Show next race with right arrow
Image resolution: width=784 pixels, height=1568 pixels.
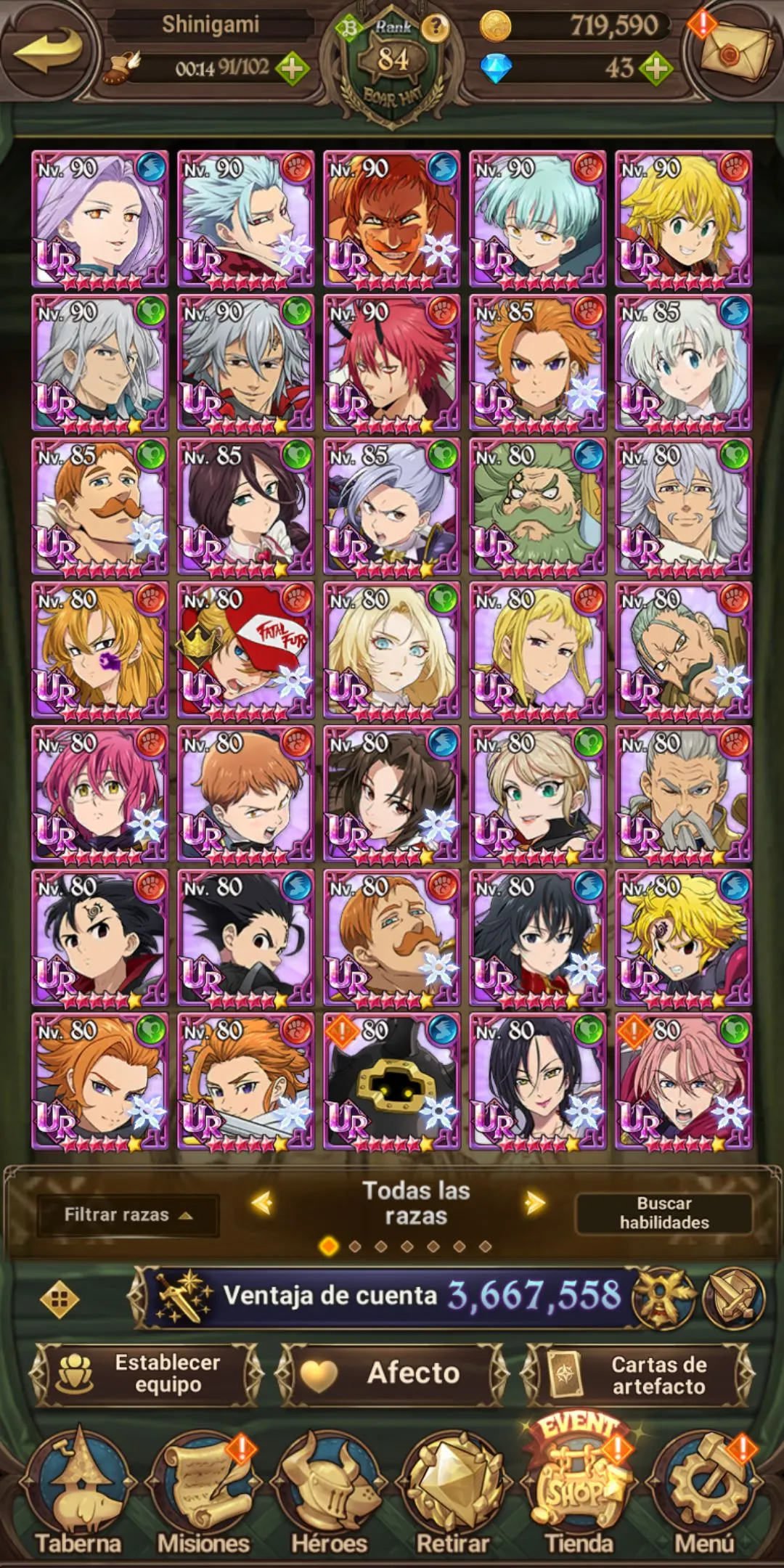tap(535, 1203)
